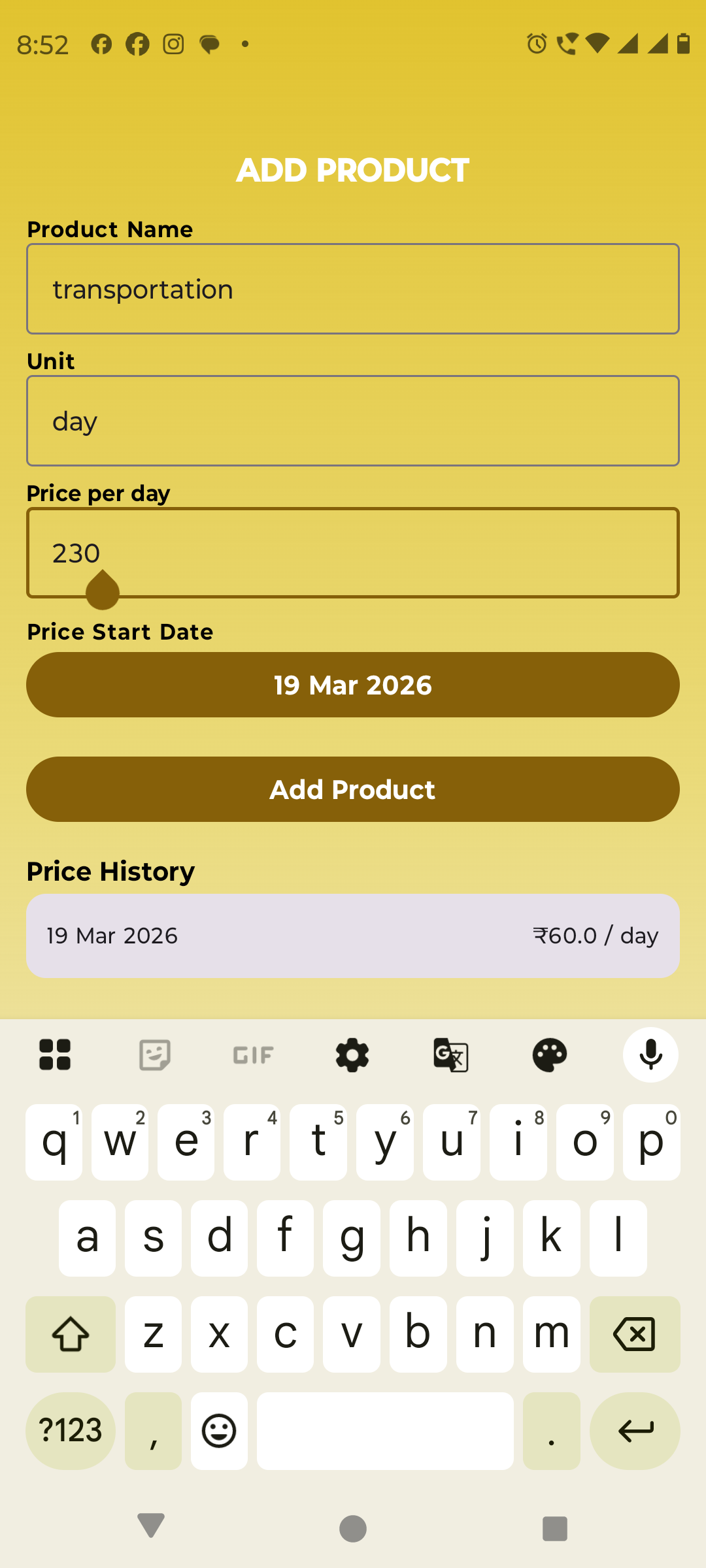Image resolution: width=706 pixels, height=1568 pixels.
Task: Open the emoji keyboard
Action: [x=219, y=1431]
